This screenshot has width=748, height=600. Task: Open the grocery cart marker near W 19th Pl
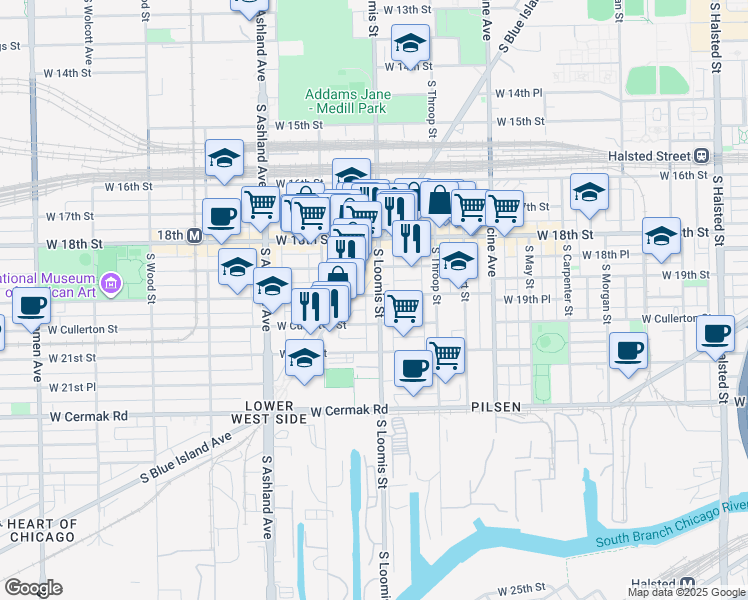(404, 312)
